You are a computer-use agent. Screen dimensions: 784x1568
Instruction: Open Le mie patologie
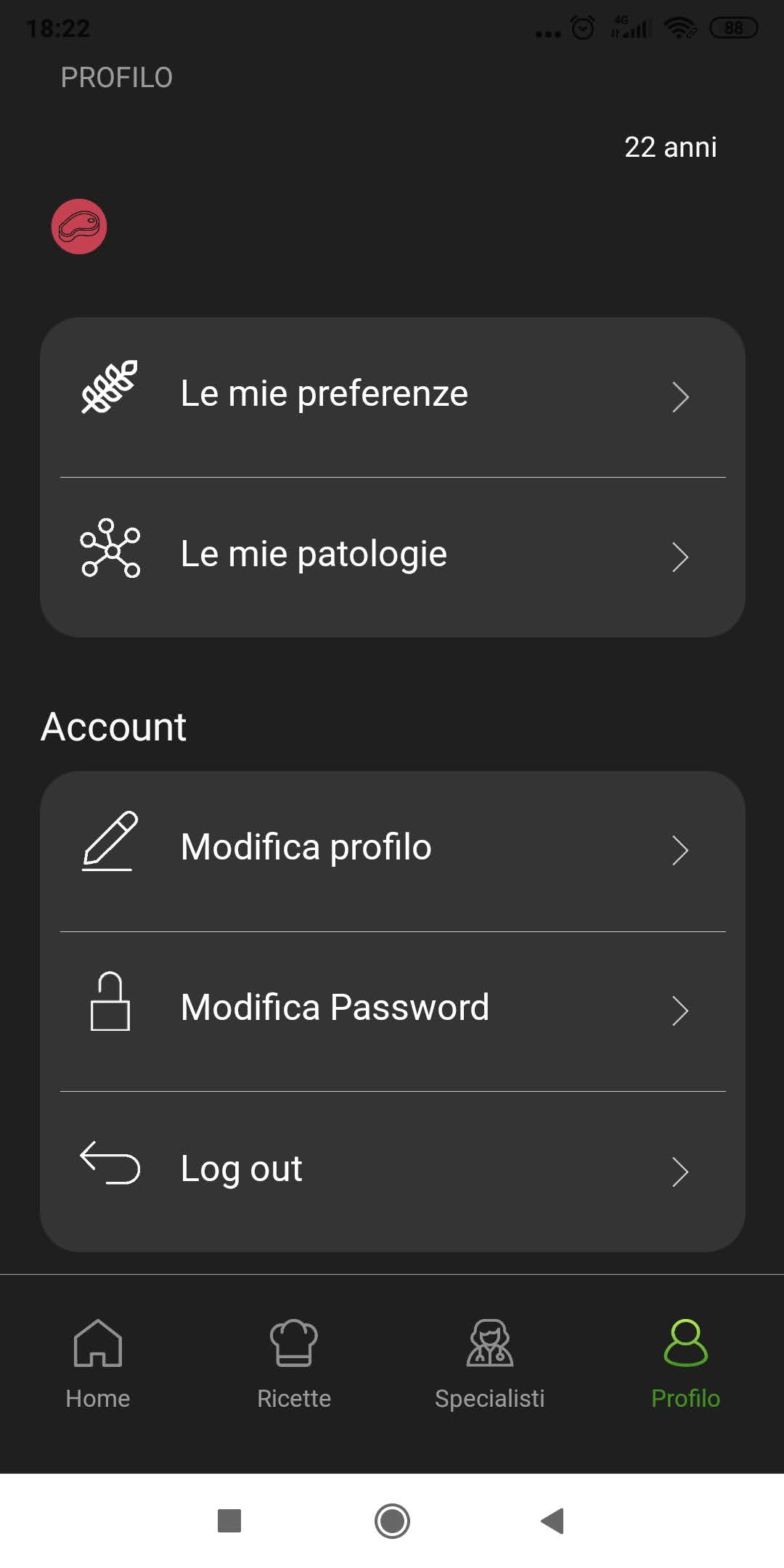(x=392, y=558)
